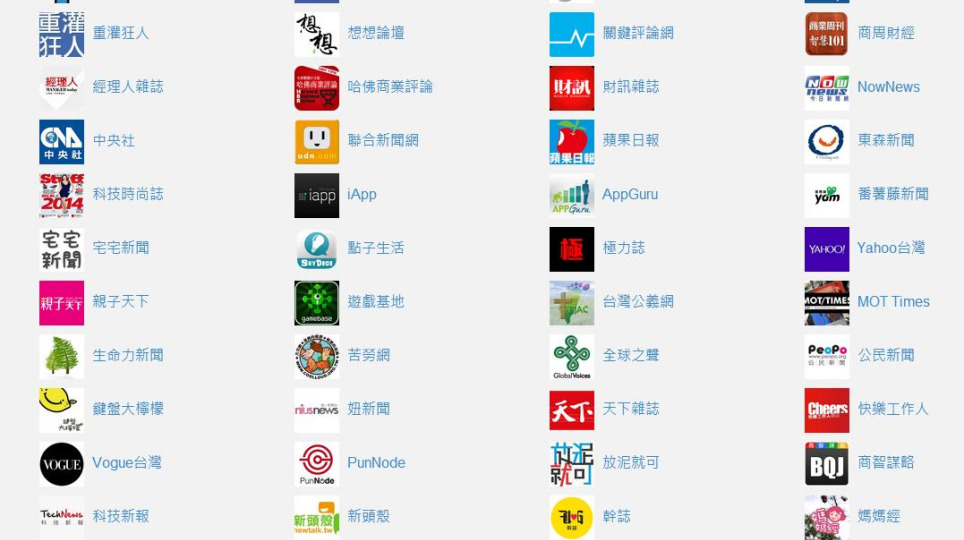This screenshot has width=964, height=540.
Task: Open 聯合新聞網
Action: point(383,141)
